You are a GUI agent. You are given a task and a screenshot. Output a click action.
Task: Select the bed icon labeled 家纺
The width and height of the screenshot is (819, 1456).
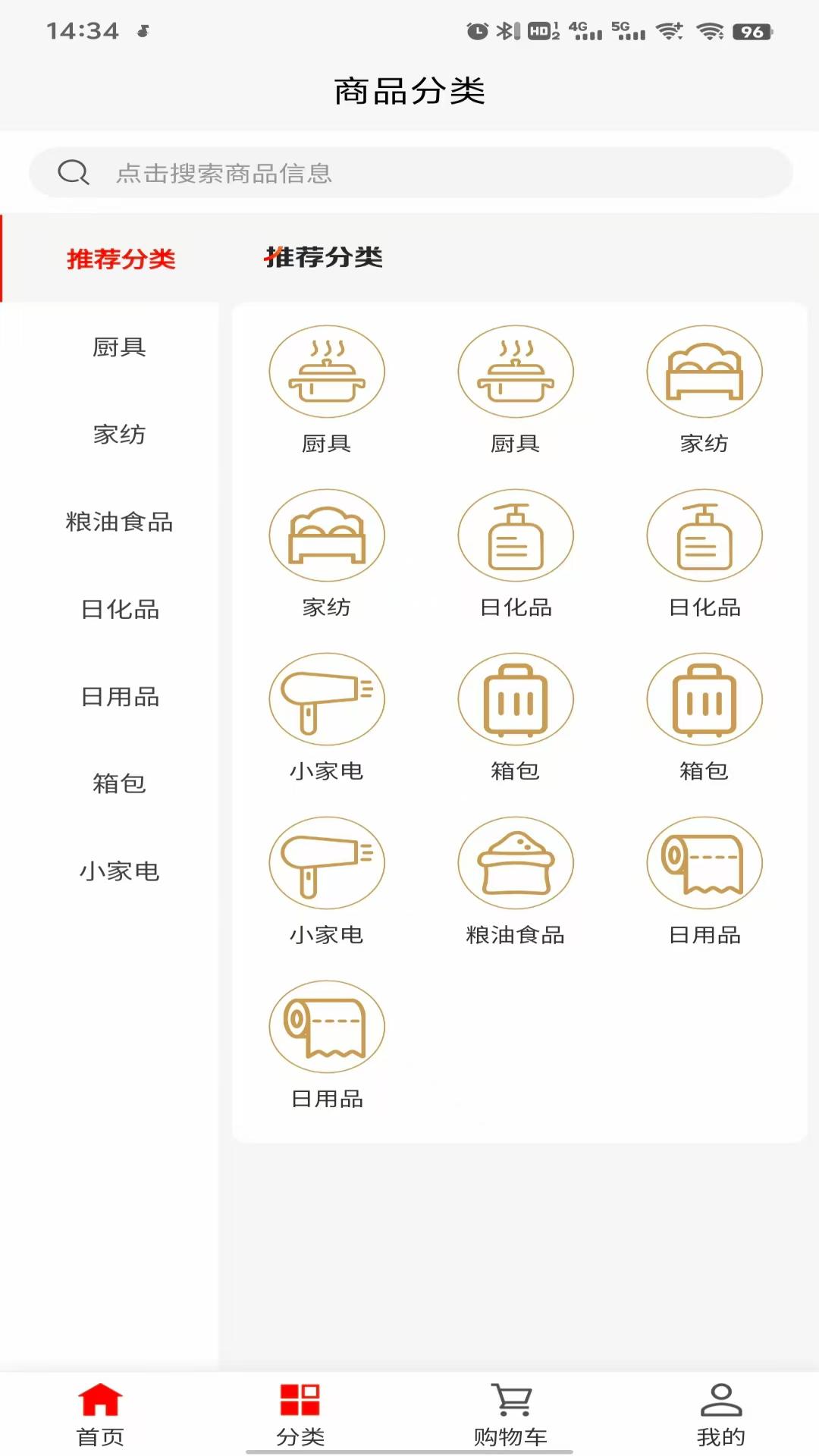pyautogui.click(x=704, y=372)
